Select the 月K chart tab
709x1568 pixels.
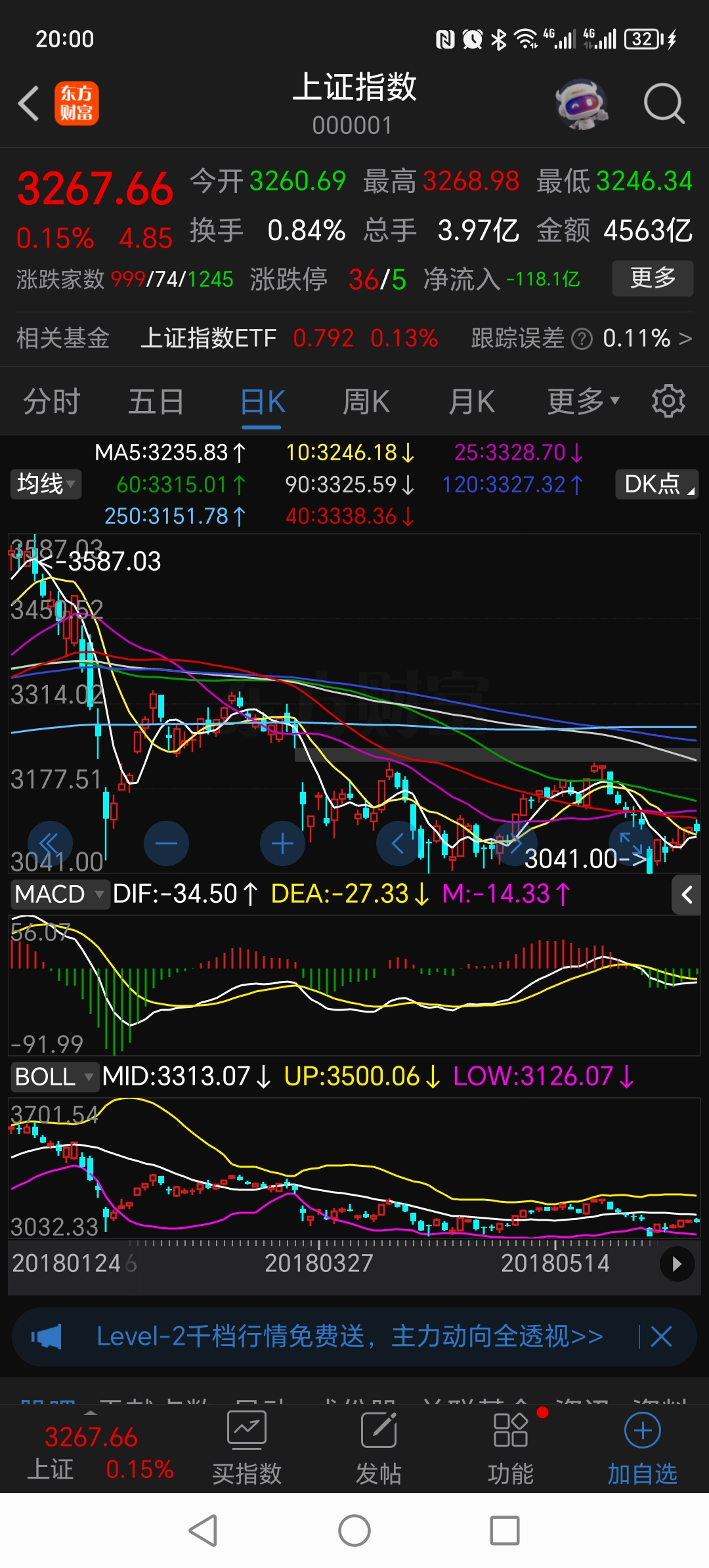[471, 401]
